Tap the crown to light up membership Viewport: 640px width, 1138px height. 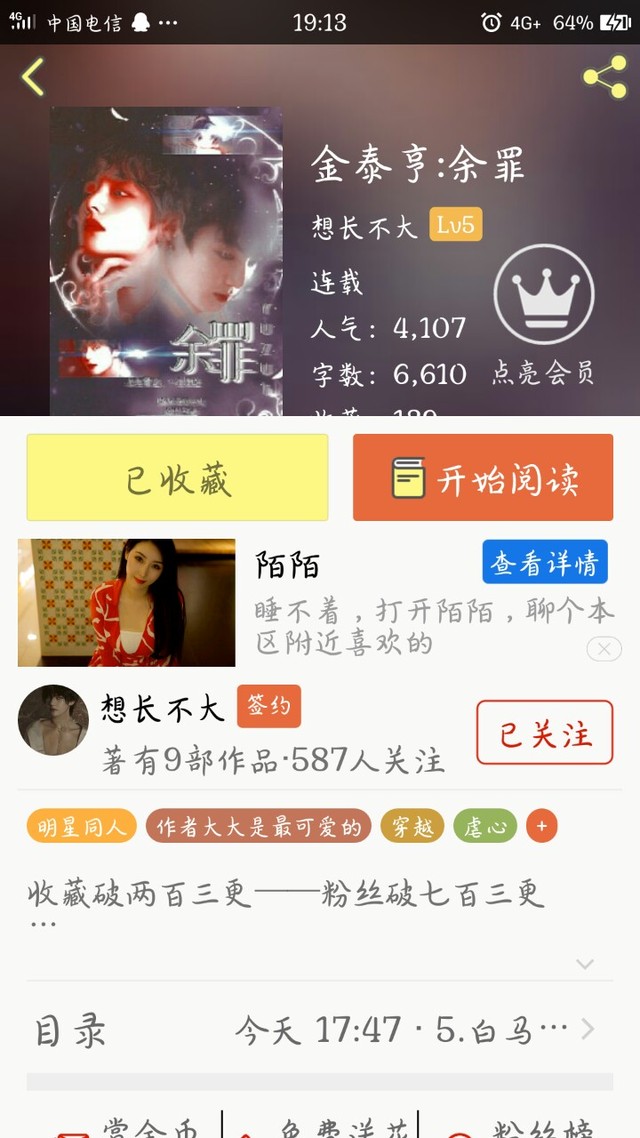coord(544,294)
